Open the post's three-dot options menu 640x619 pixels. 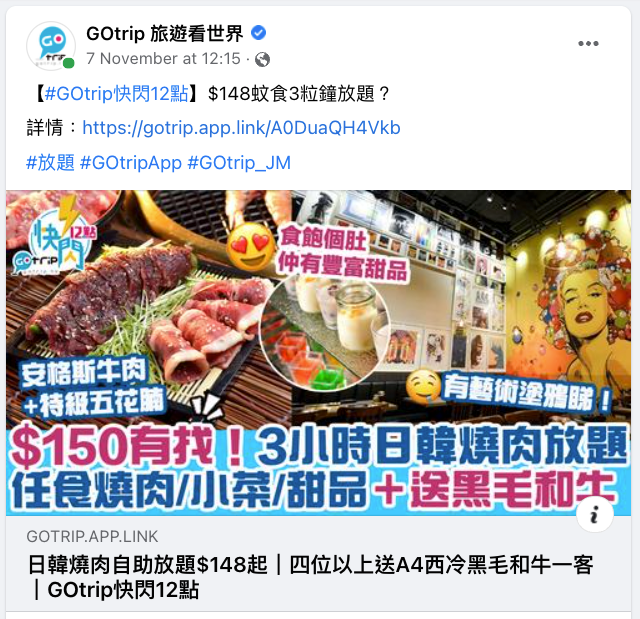589,44
